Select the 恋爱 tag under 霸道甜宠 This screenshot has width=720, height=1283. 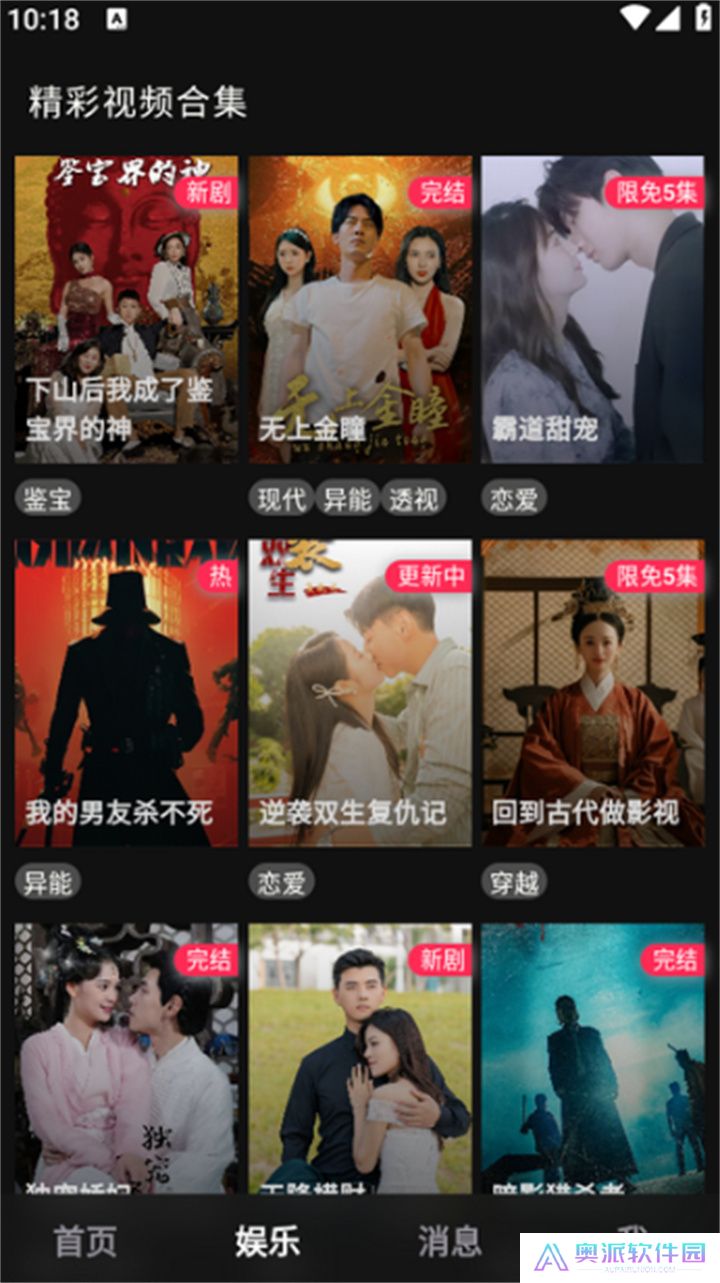[x=512, y=498]
